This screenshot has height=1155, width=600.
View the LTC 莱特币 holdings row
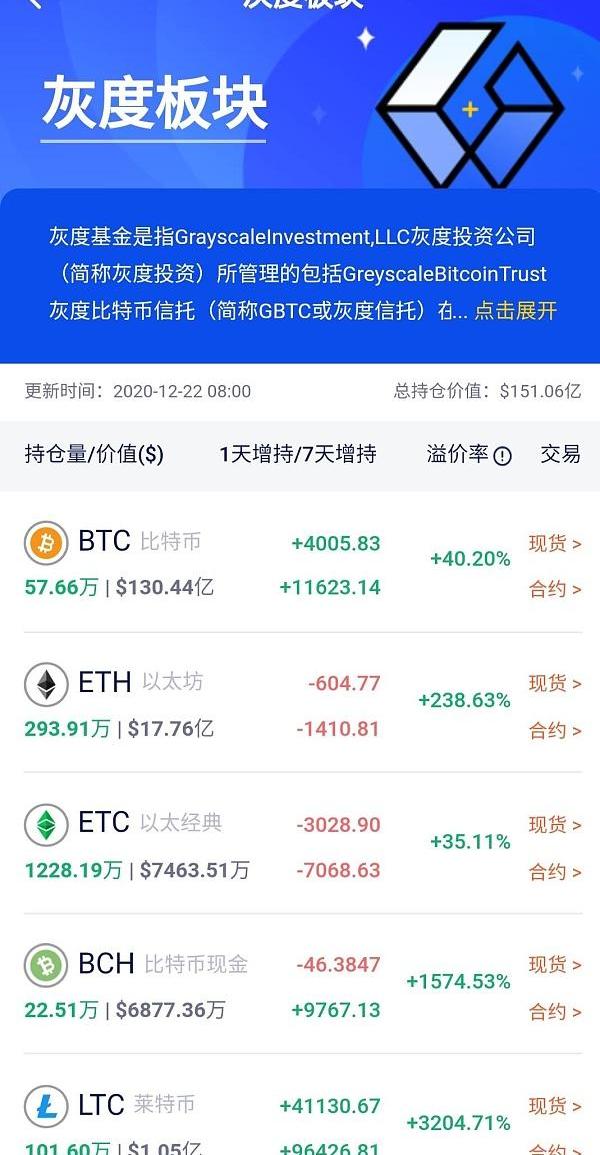(150, 1120)
